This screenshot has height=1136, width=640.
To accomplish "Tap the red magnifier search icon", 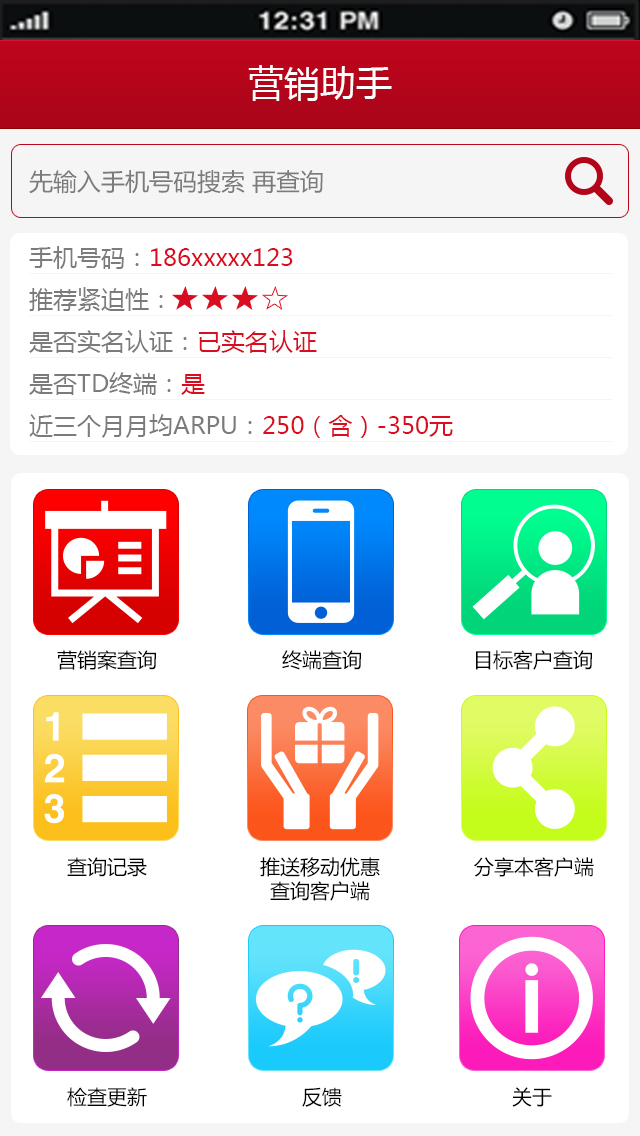I will click(x=588, y=181).
